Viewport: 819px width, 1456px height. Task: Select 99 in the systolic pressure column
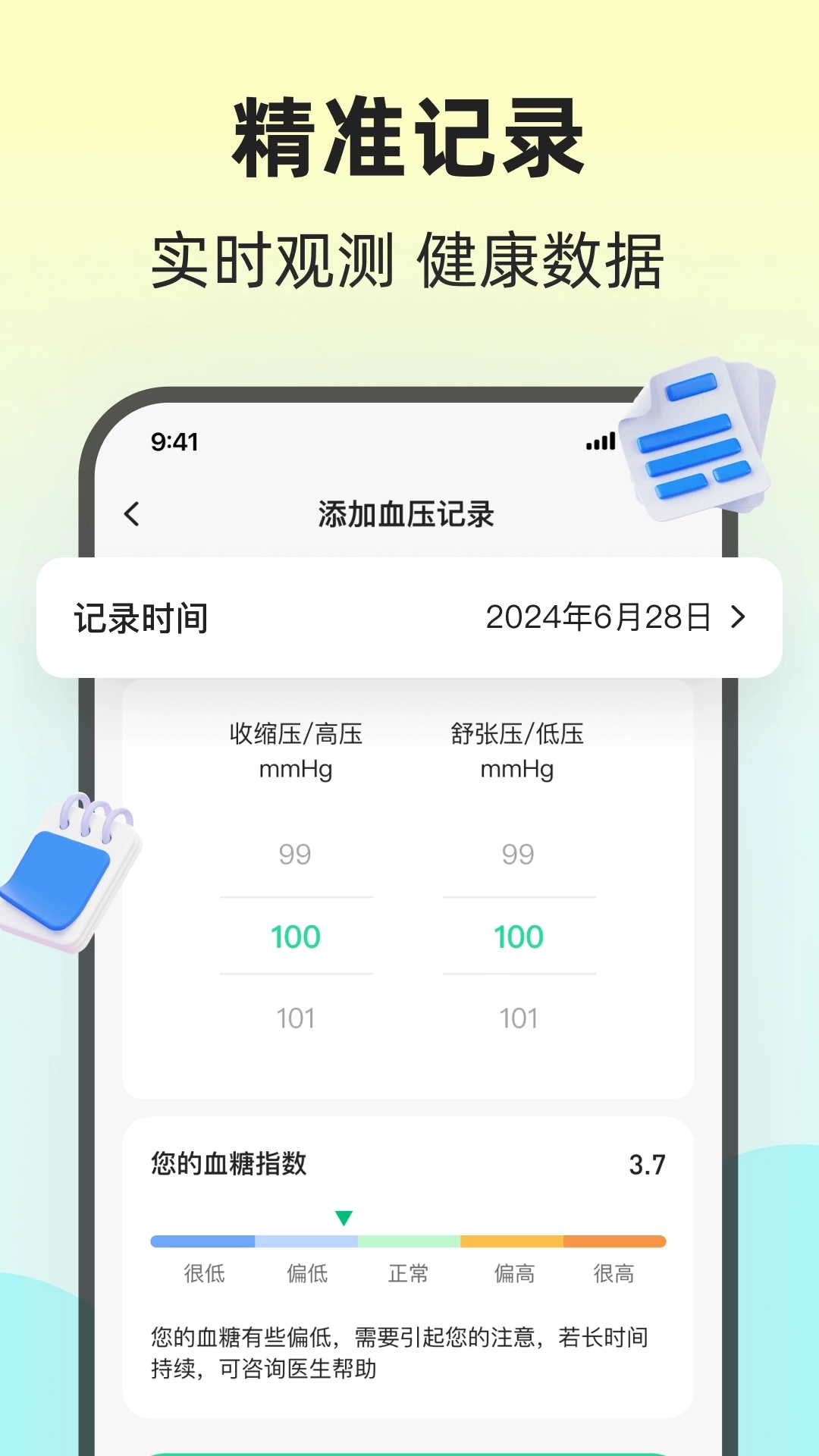coord(295,852)
